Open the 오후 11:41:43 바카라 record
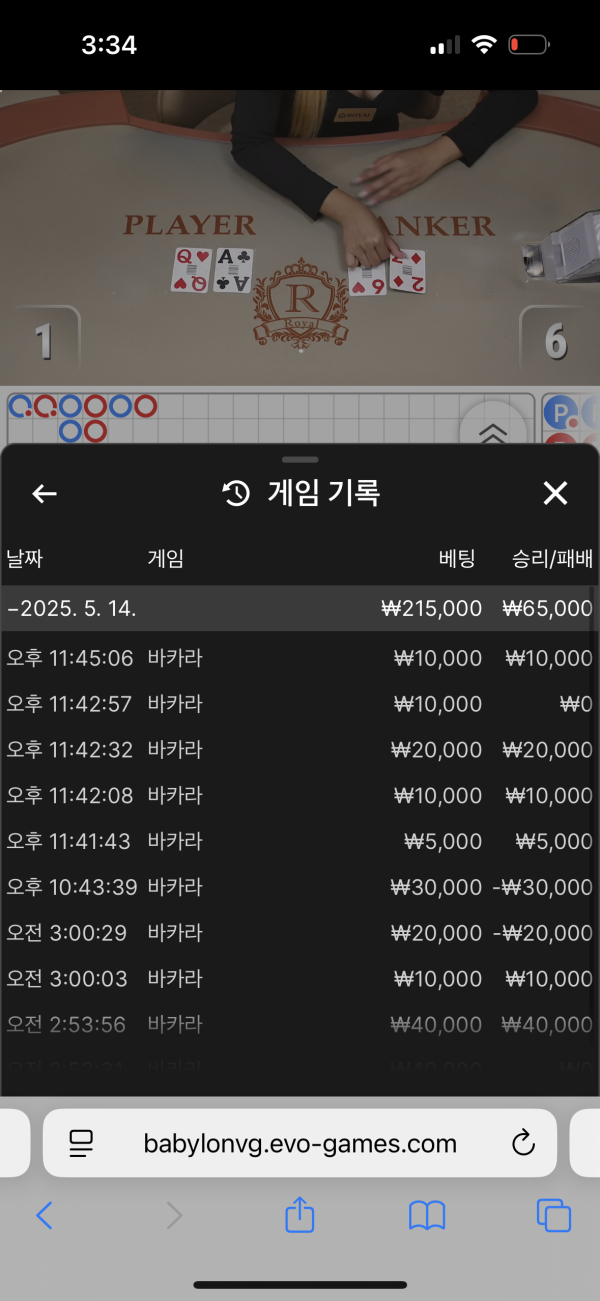Viewport: 600px width, 1301px height. [x=300, y=842]
